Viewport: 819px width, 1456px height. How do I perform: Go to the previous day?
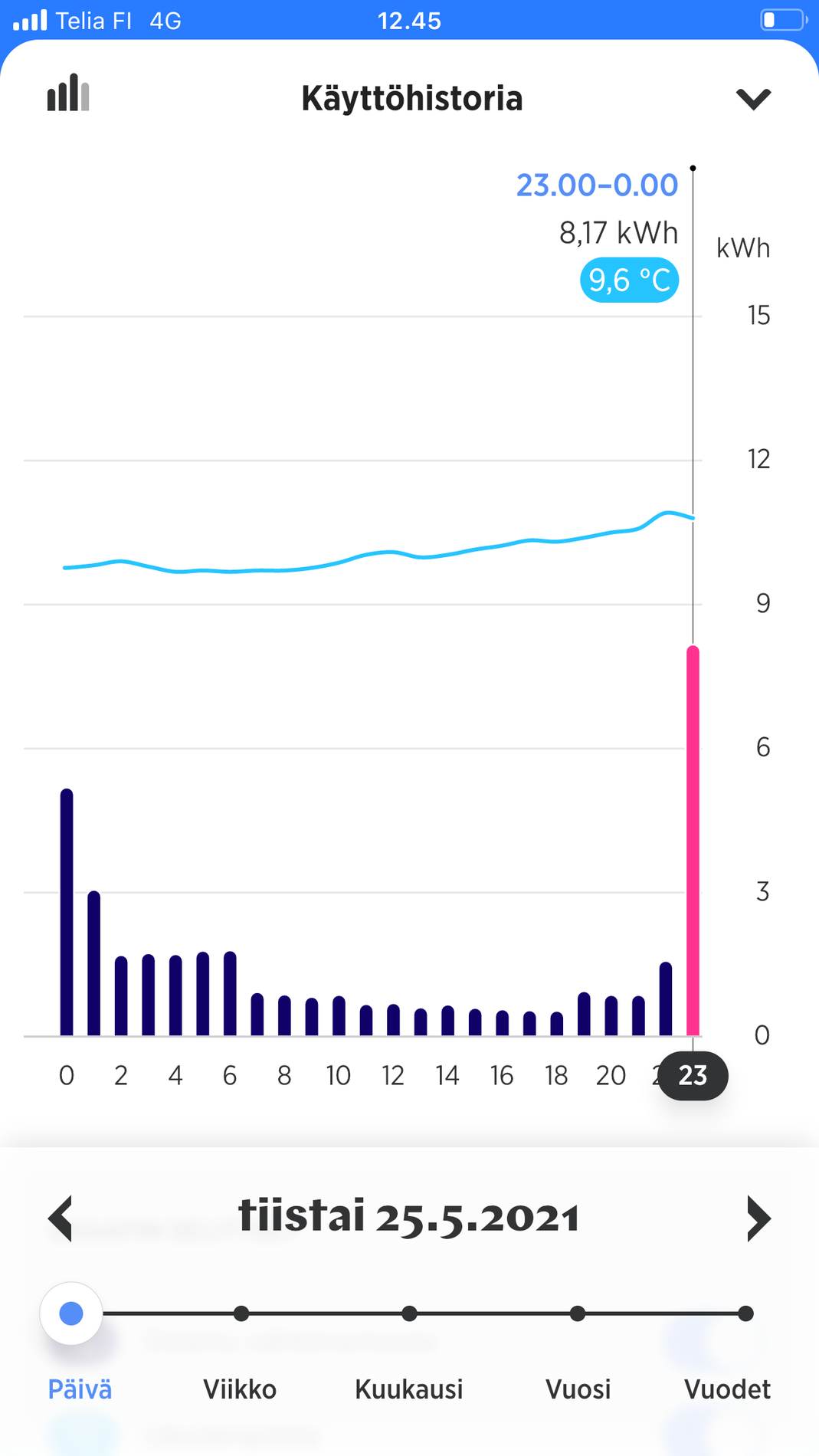pos(61,1218)
